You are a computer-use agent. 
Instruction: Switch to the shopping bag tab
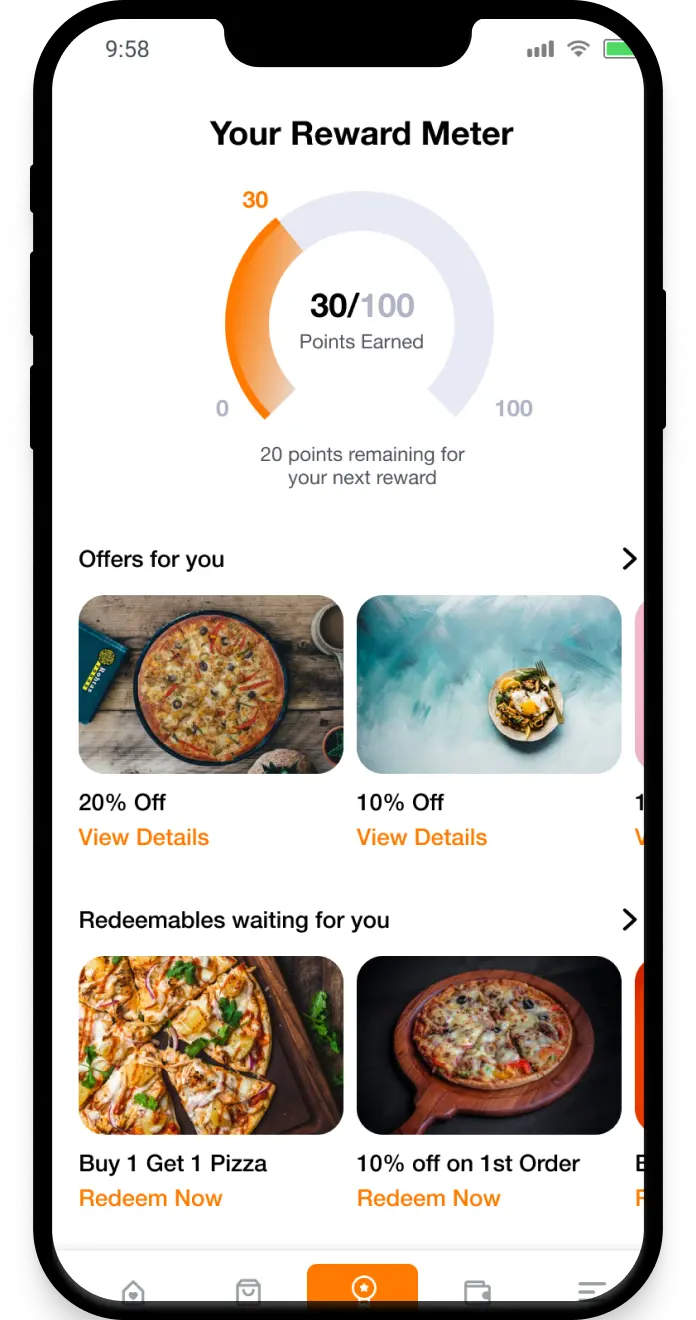[248, 1292]
